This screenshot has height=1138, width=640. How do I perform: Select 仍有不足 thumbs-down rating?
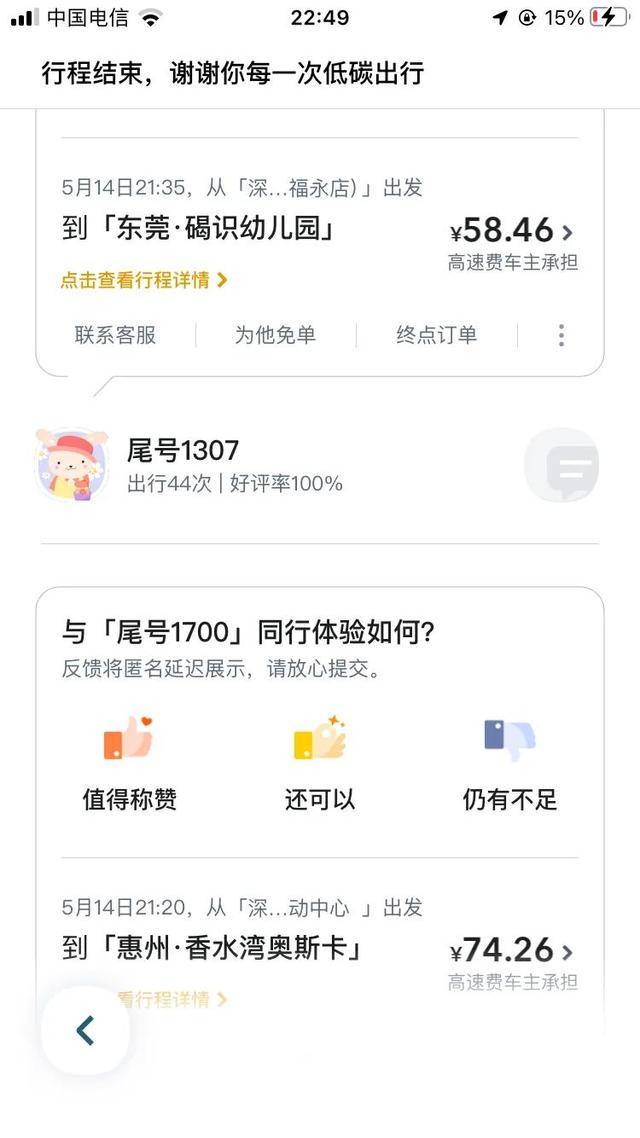(x=510, y=761)
